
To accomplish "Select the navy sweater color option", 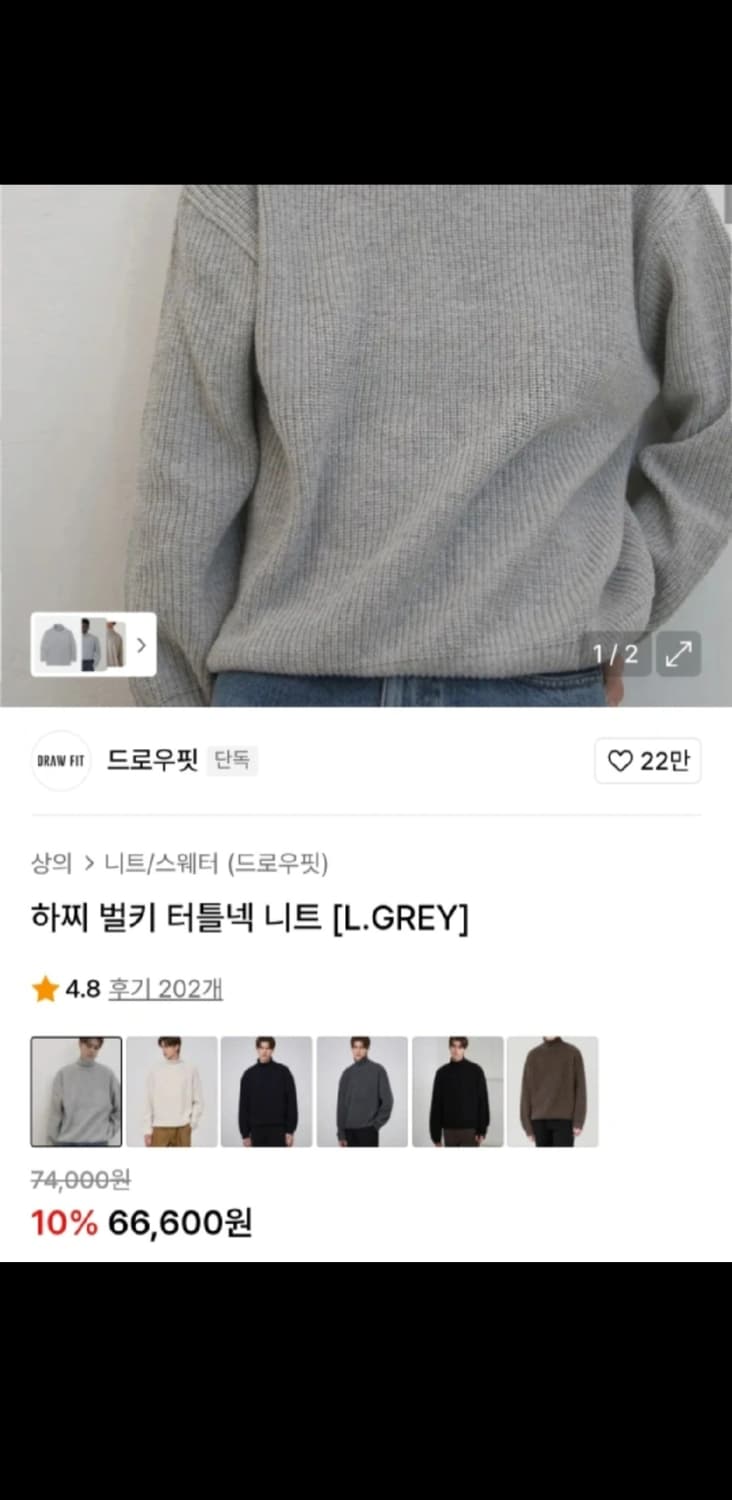I will [268, 1090].
